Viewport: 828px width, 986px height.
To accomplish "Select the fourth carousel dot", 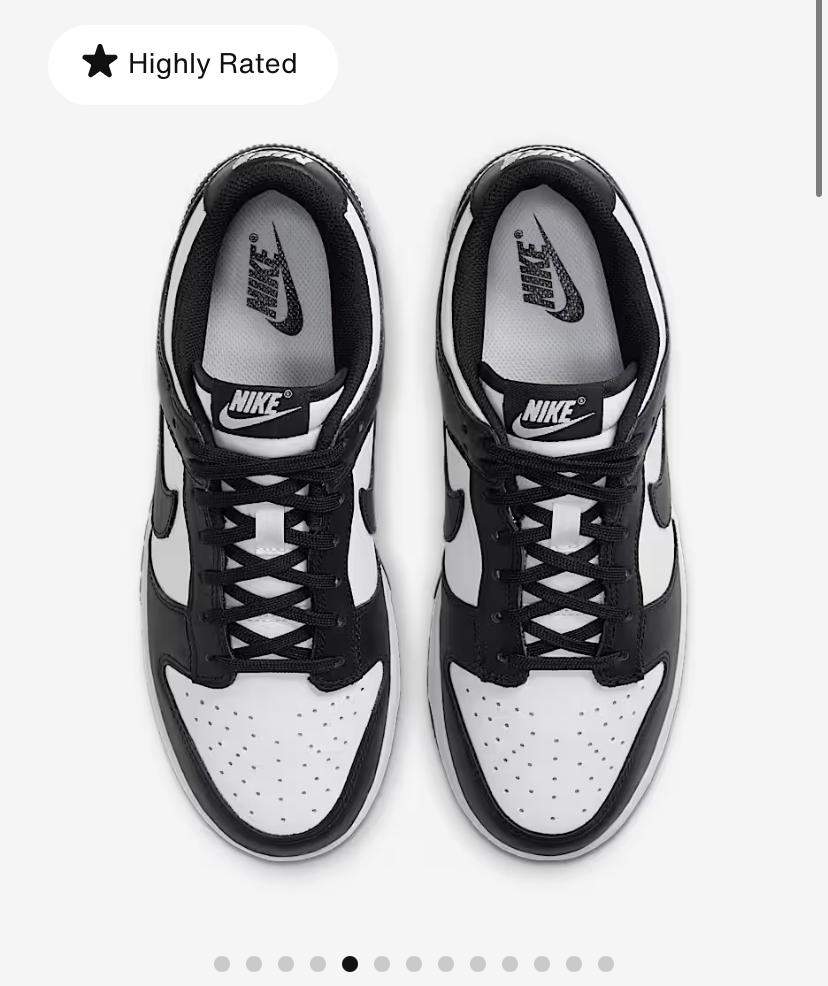I will (317, 964).
